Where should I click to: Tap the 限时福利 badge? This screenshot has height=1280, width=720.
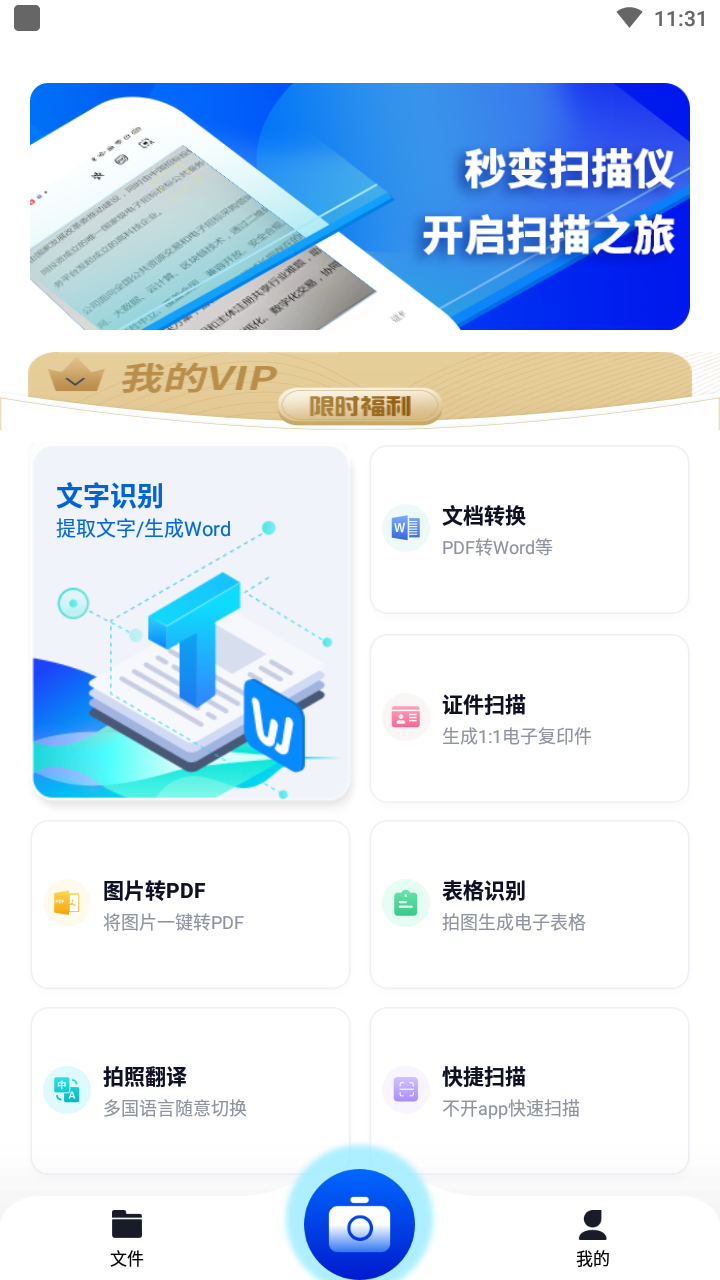point(360,406)
